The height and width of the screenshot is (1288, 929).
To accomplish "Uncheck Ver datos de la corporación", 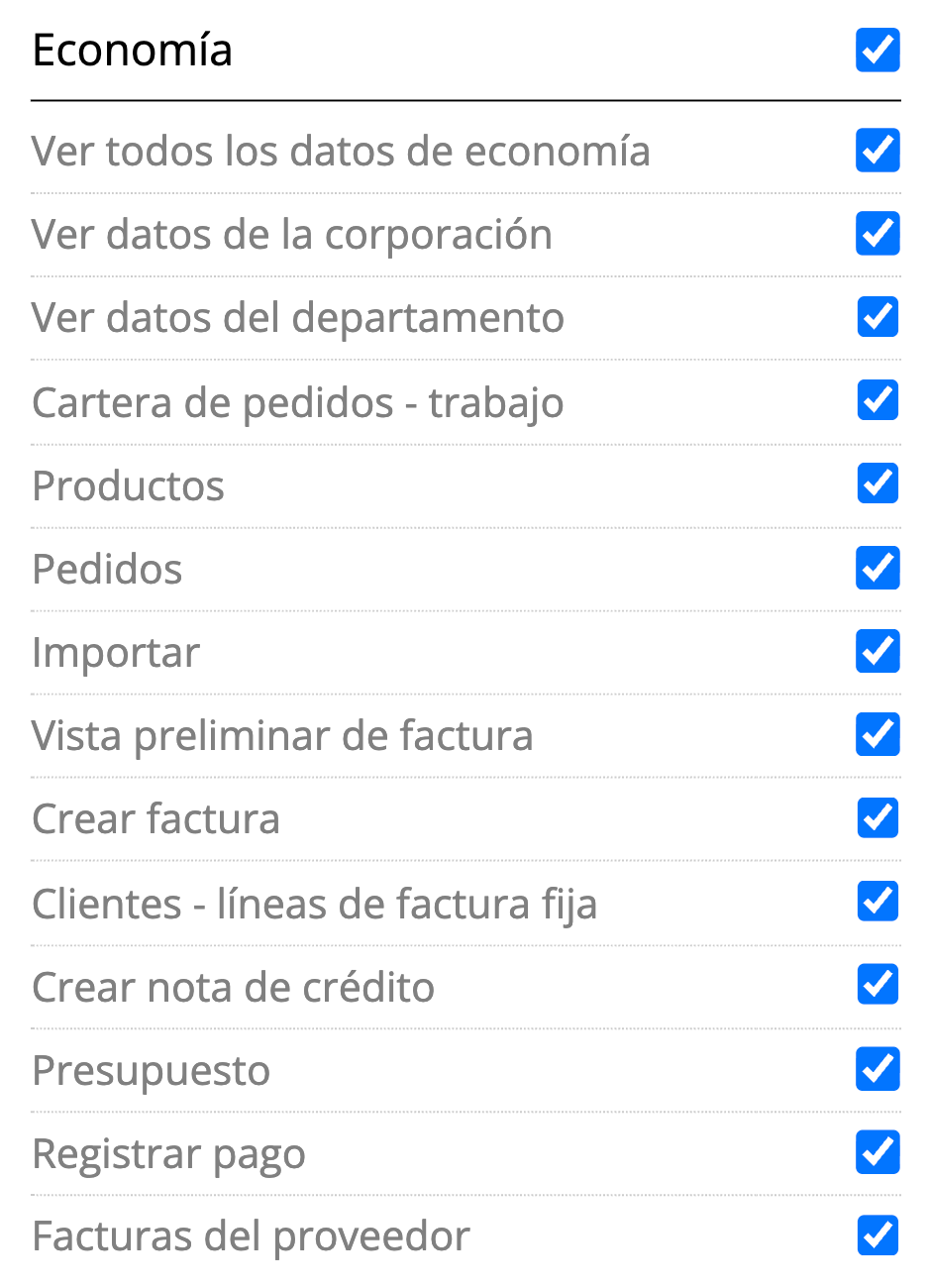I will coord(877,234).
